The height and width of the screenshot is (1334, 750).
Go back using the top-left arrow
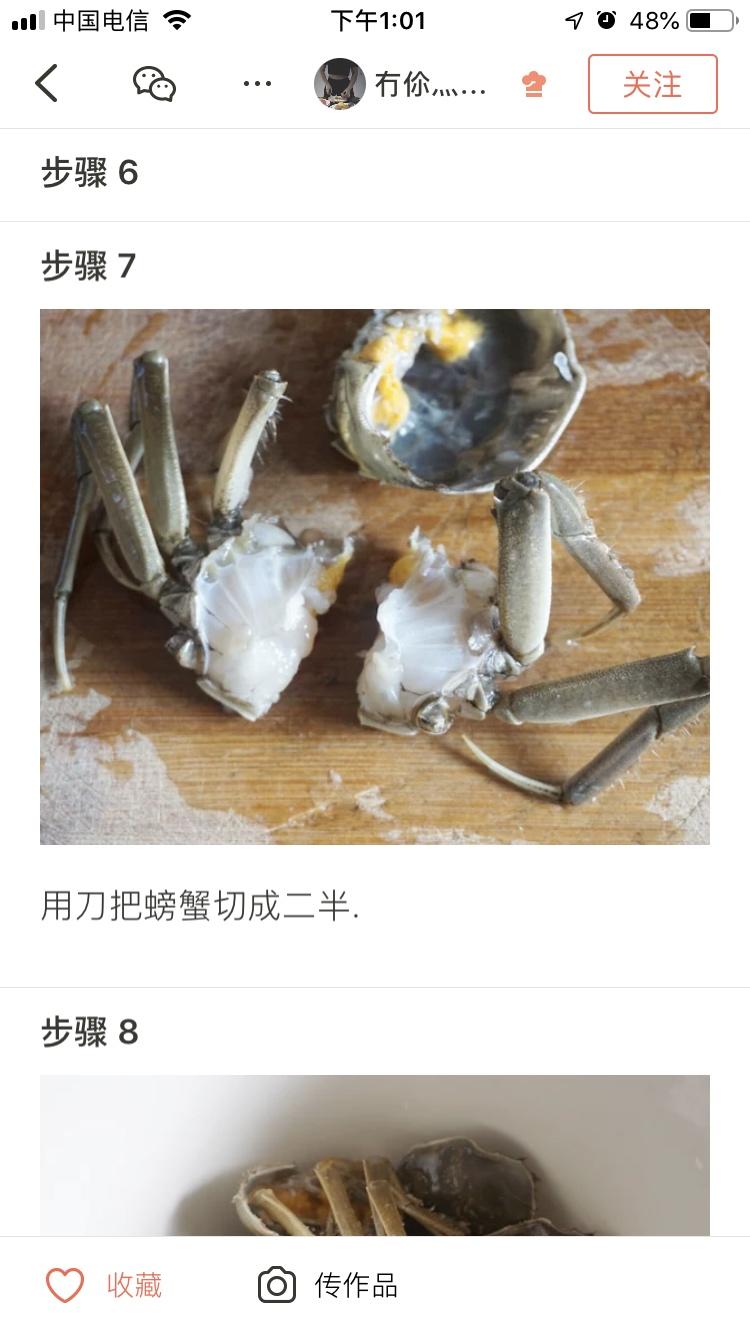47,83
